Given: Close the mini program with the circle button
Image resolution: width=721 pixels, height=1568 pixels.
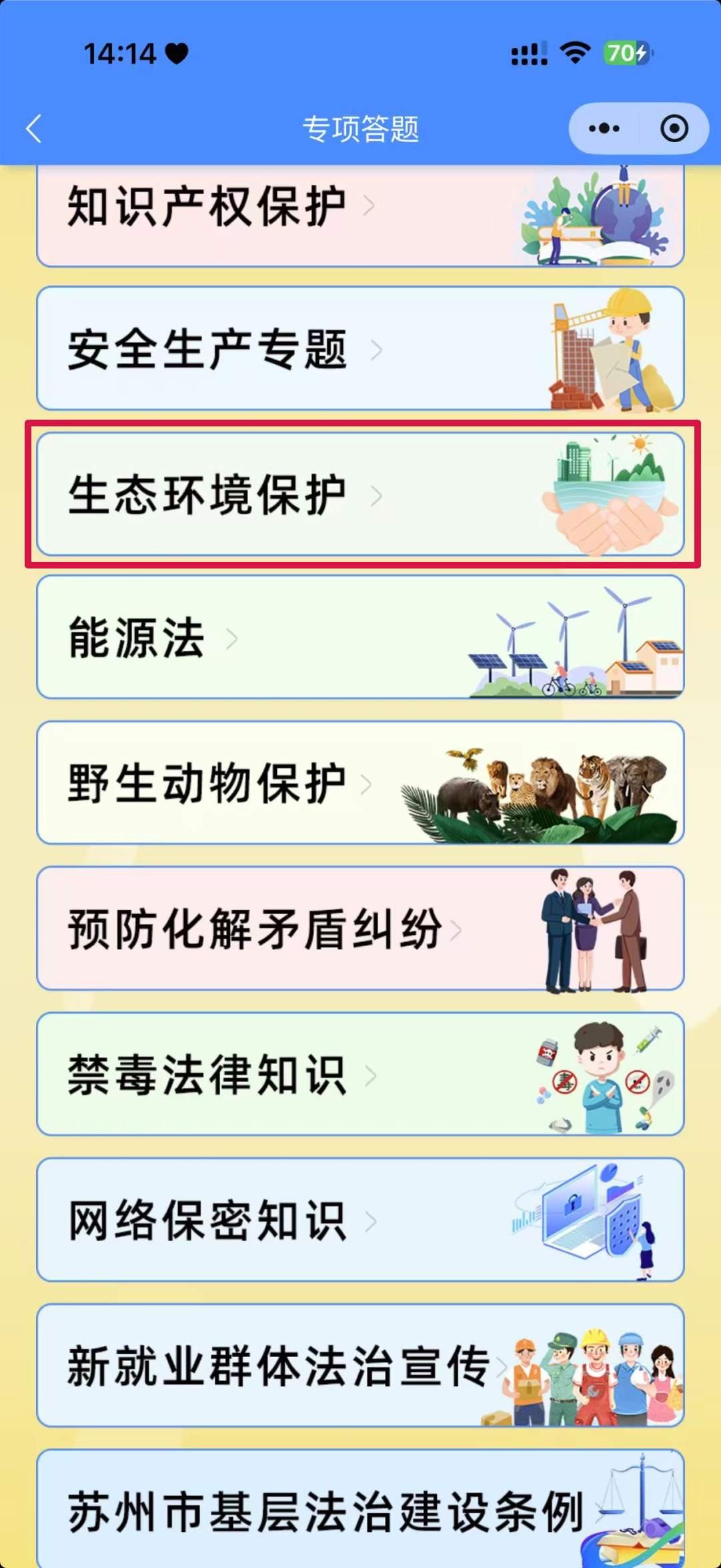Looking at the screenshot, I should (674, 128).
